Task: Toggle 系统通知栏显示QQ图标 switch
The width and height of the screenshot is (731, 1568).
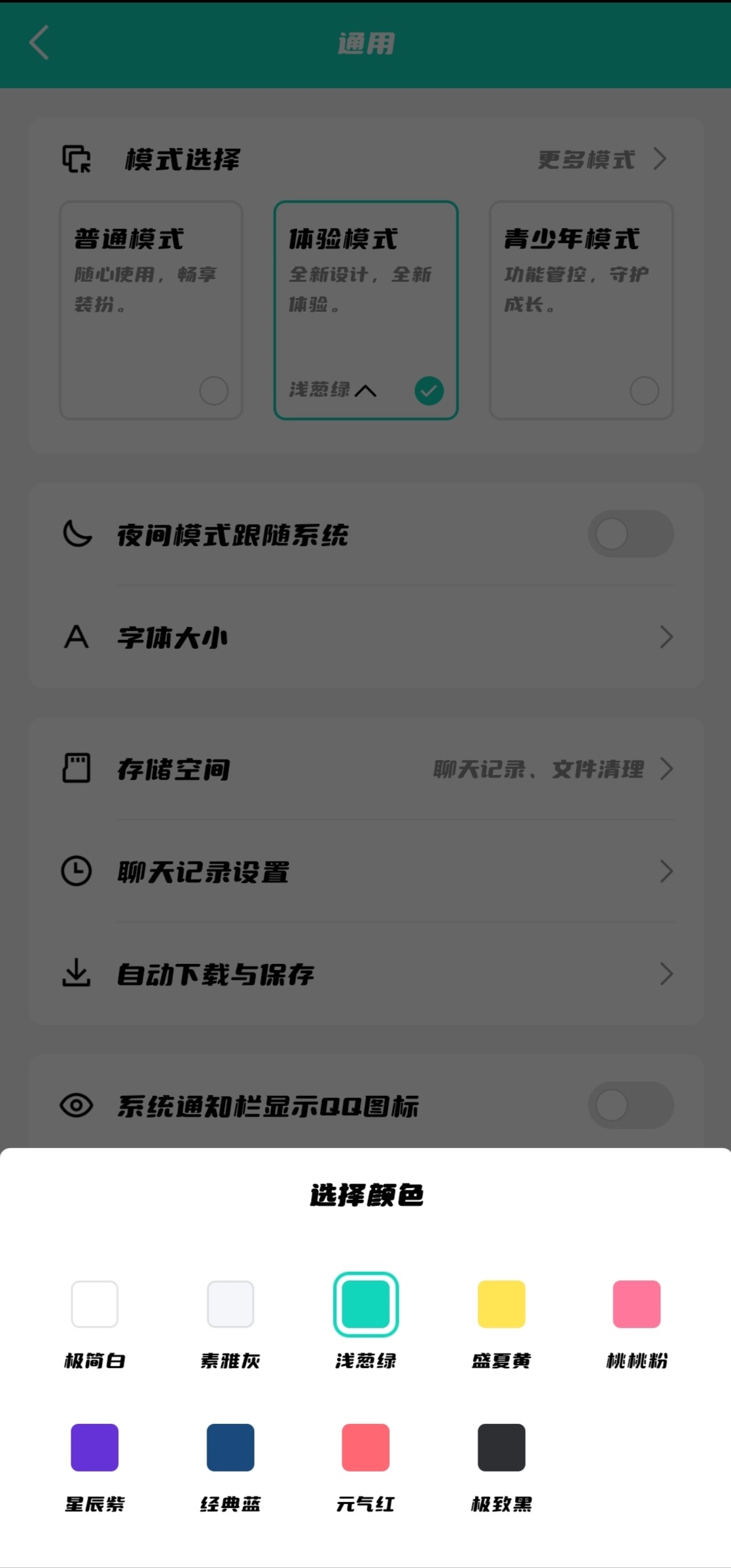Action: click(630, 1105)
